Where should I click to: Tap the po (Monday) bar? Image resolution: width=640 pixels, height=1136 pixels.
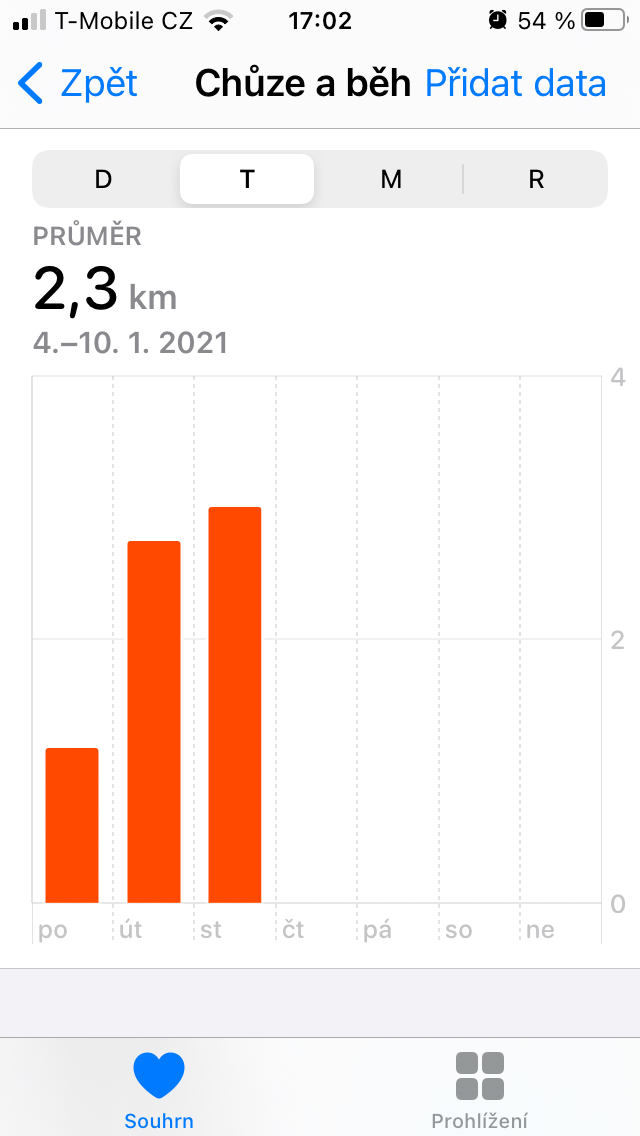click(x=72, y=825)
